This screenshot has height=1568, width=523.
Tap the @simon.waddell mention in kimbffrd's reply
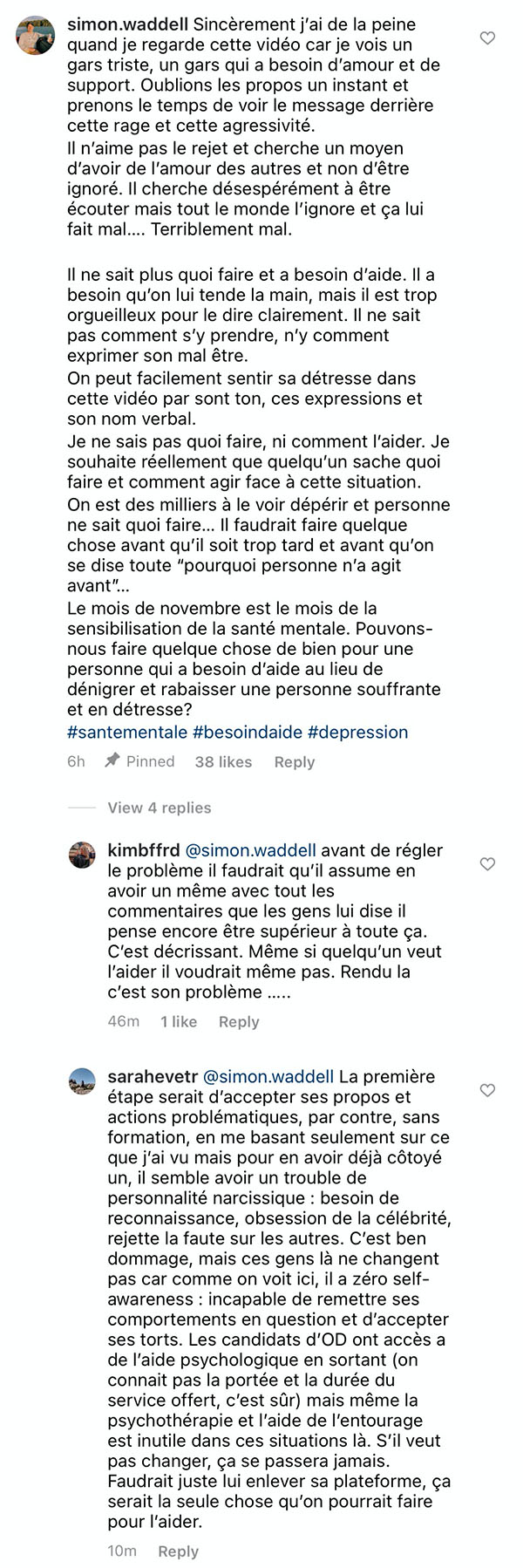click(x=251, y=850)
